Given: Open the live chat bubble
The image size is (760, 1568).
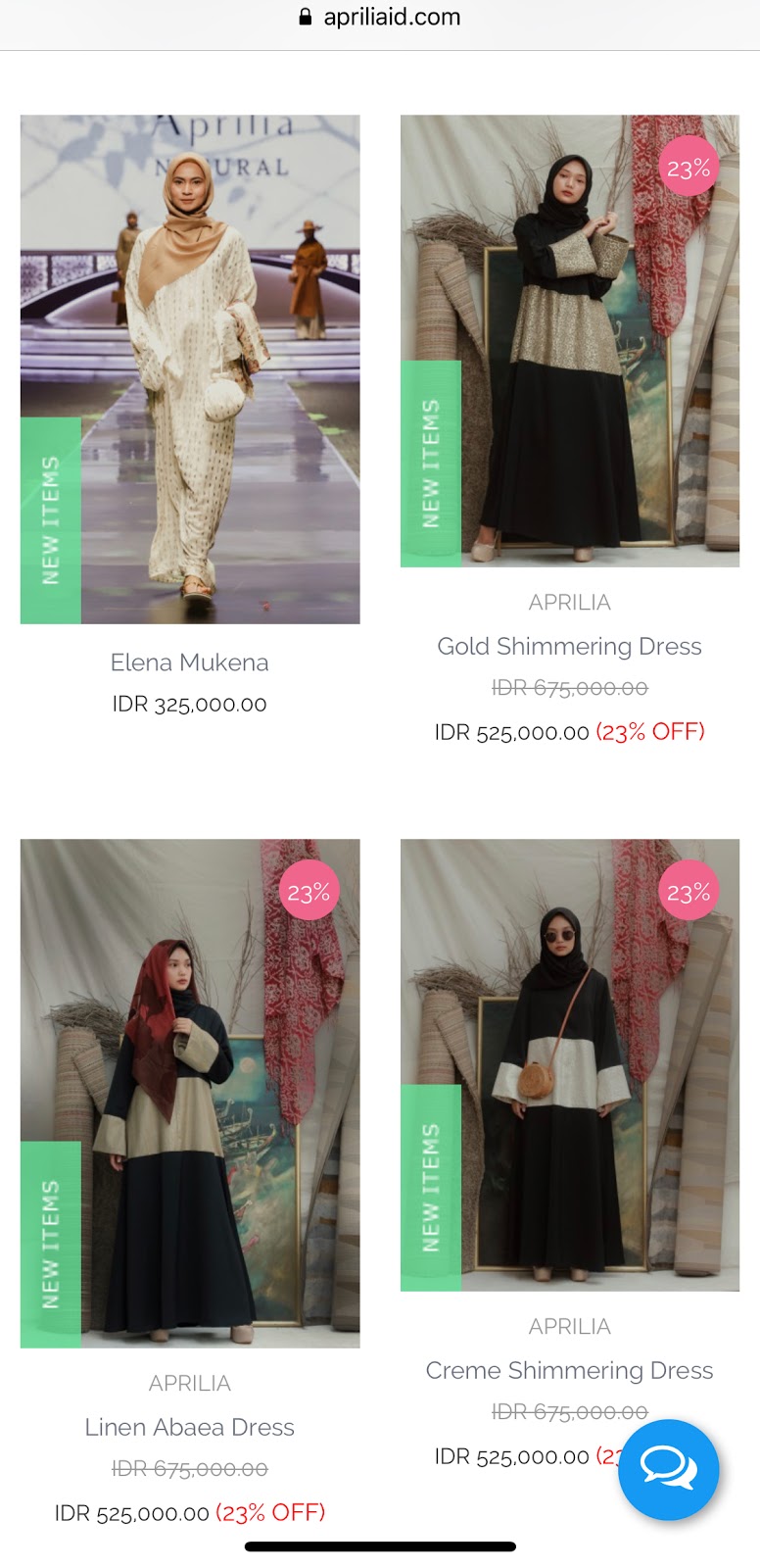Looking at the screenshot, I should coord(669,1469).
